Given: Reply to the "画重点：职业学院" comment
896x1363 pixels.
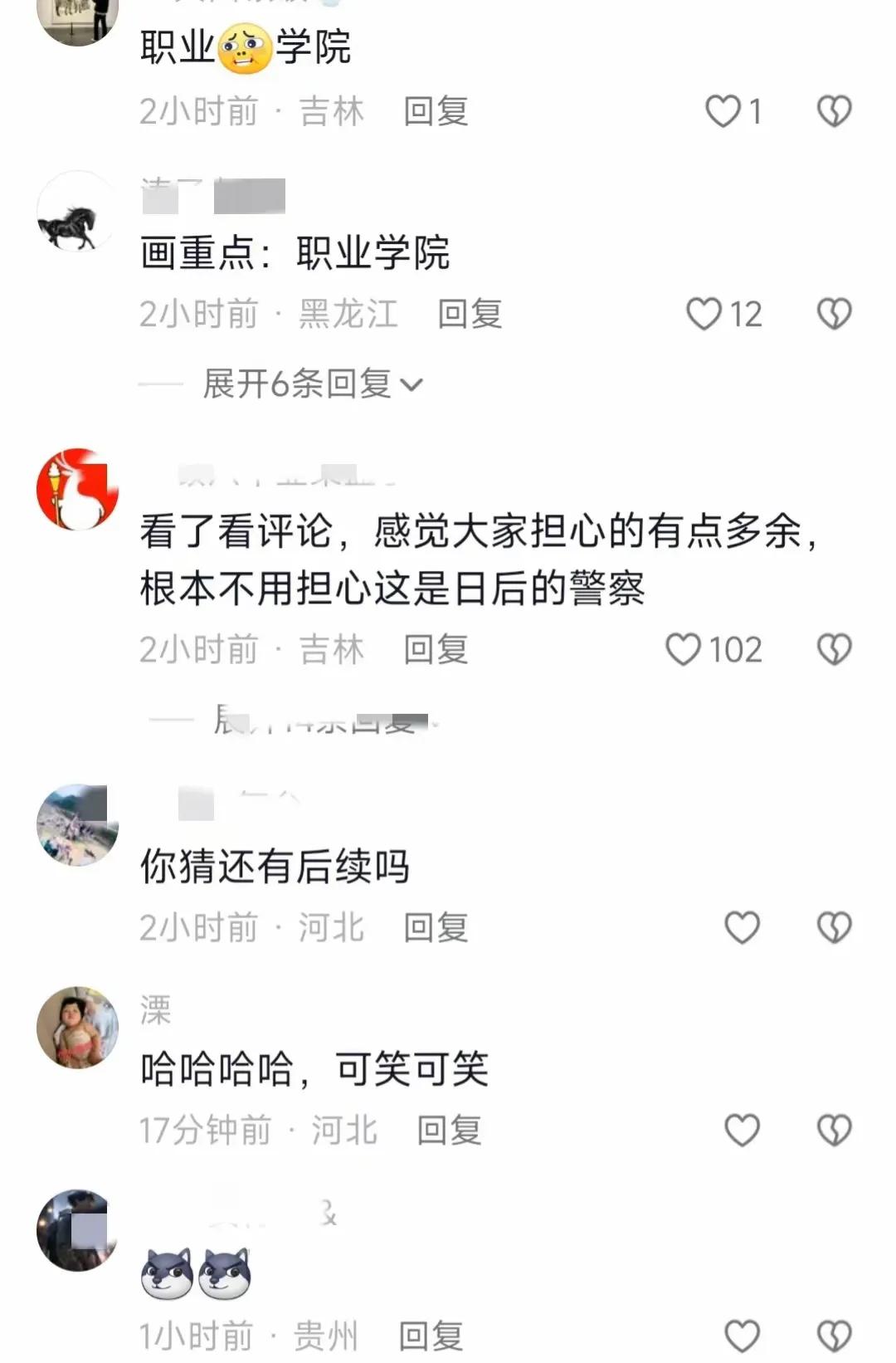Looking at the screenshot, I should click(470, 315).
